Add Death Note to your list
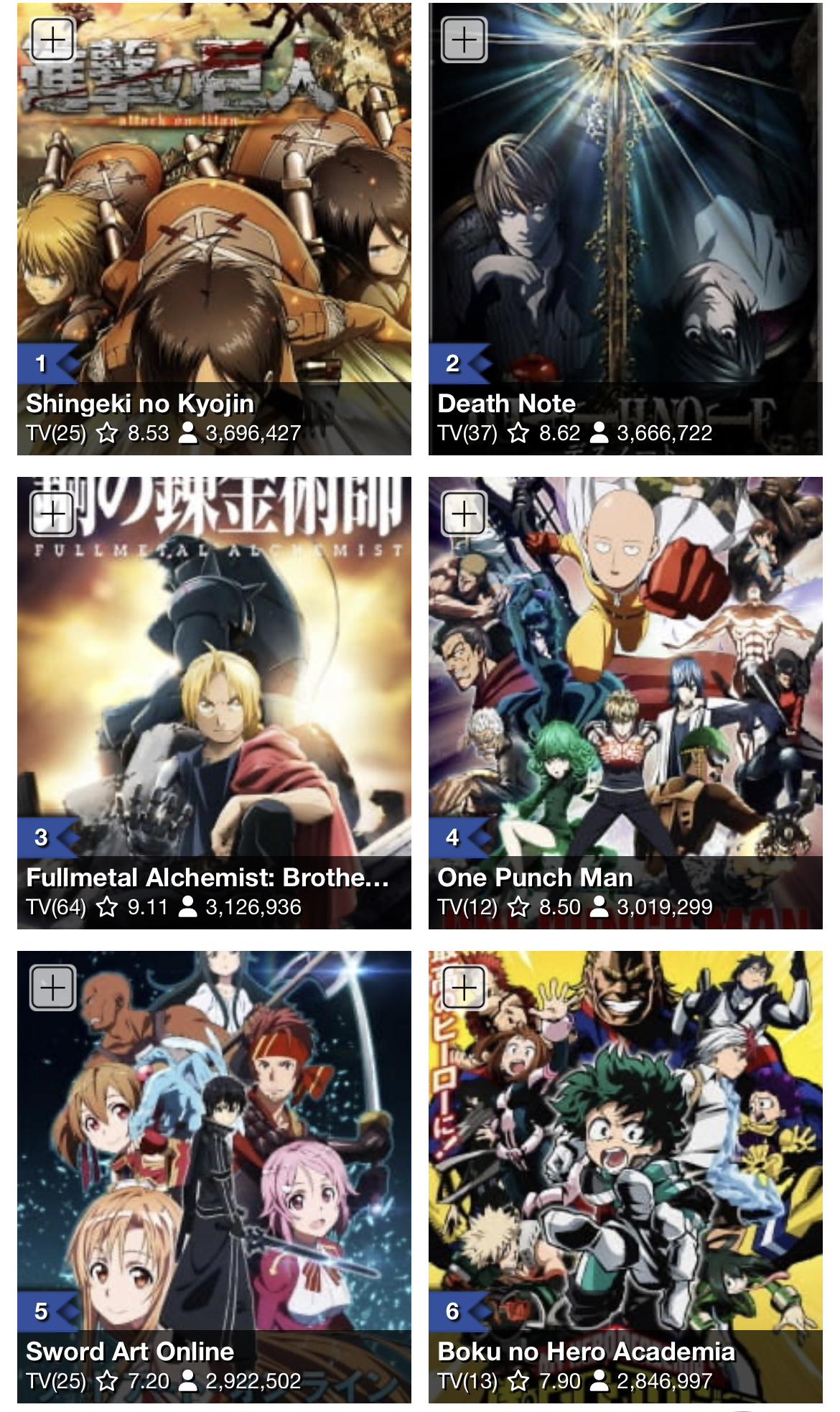840x1412 pixels. pos(464,40)
